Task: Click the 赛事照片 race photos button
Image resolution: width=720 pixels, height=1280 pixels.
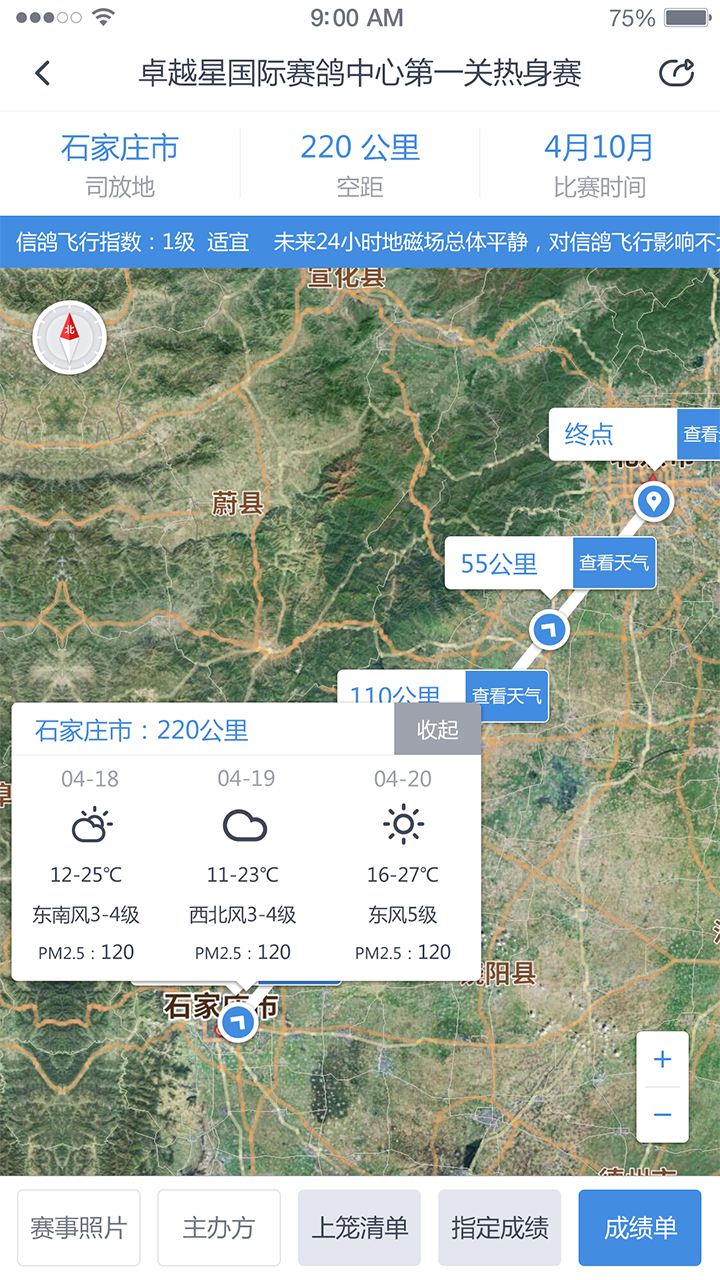Action: pyautogui.click(x=79, y=1227)
